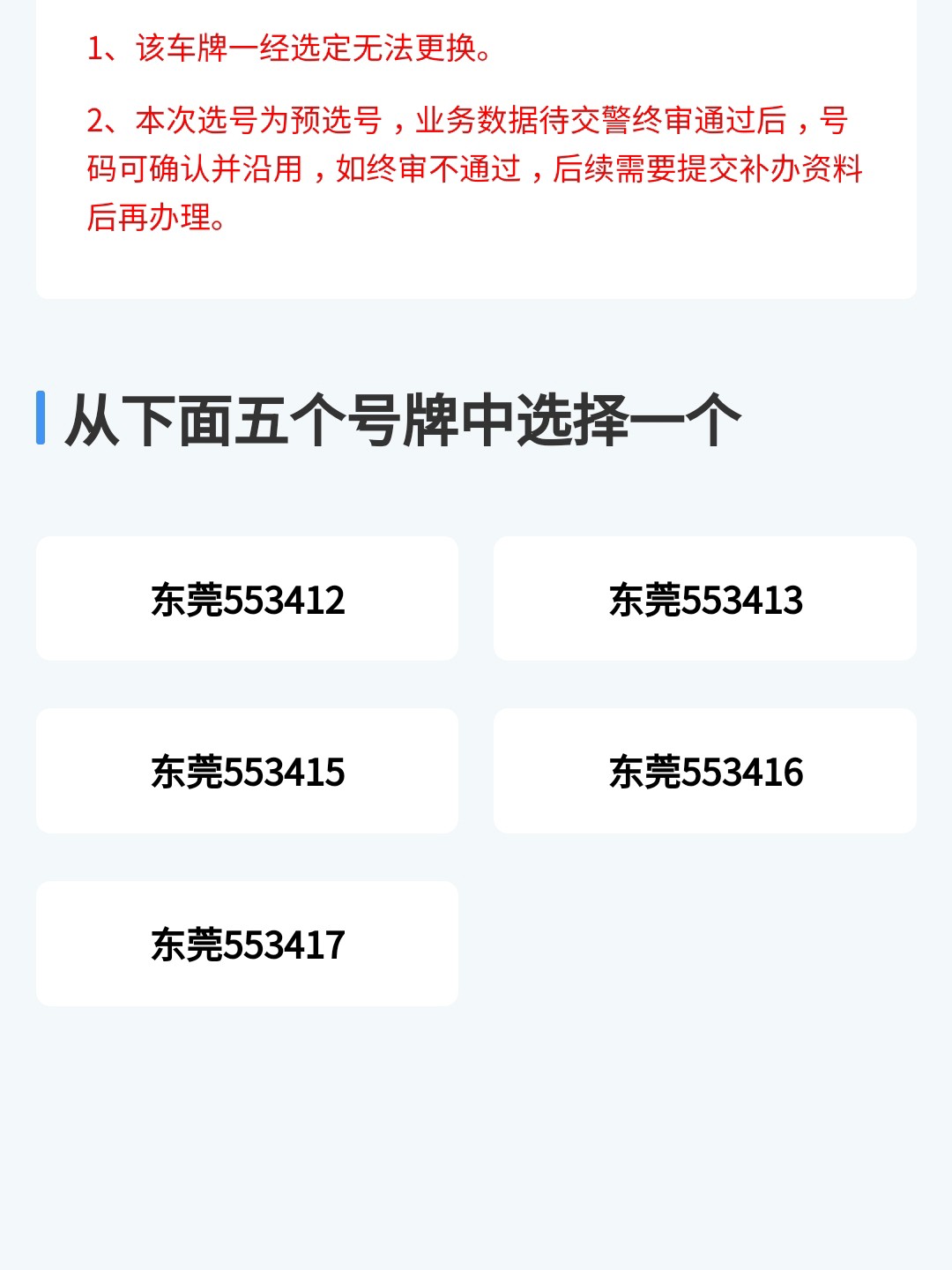Screen dimensions: 952x1270
Task: Choose plate number 东莞553413
Action: pos(705,599)
